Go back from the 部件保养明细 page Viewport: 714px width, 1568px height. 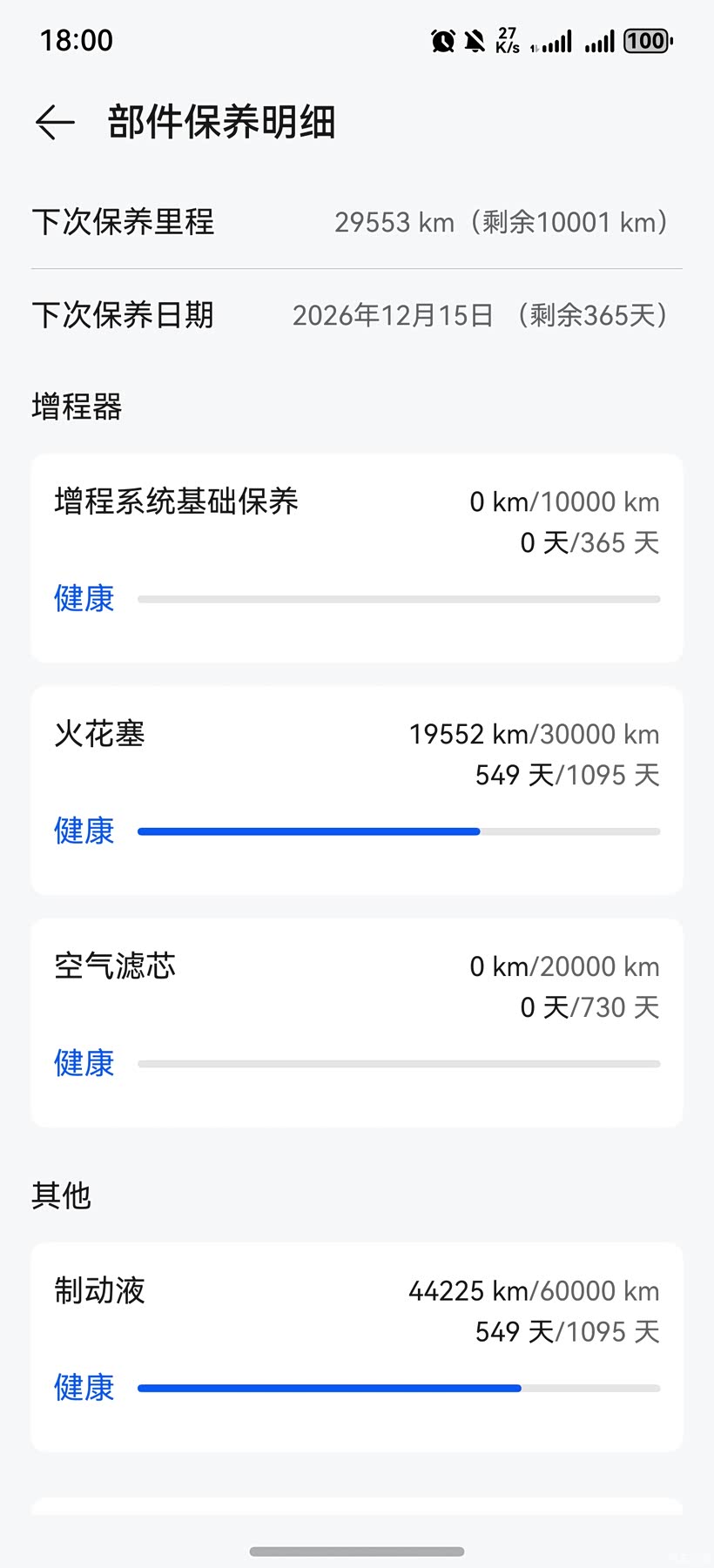click(55, 123)
